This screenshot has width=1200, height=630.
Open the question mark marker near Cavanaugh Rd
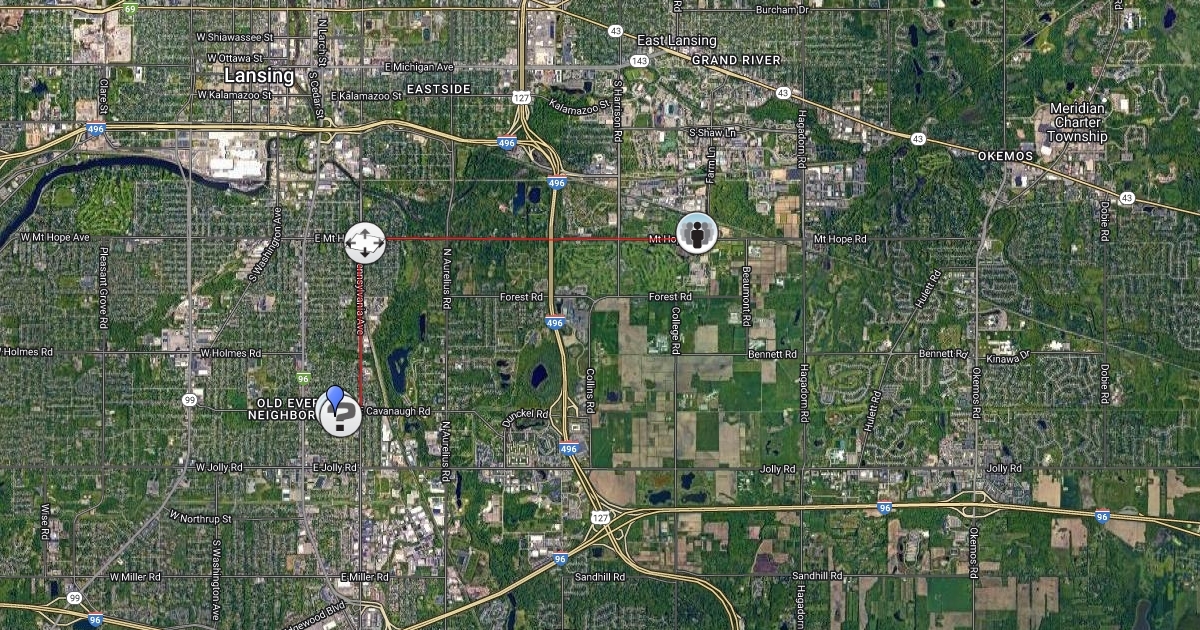coord(340,414)
